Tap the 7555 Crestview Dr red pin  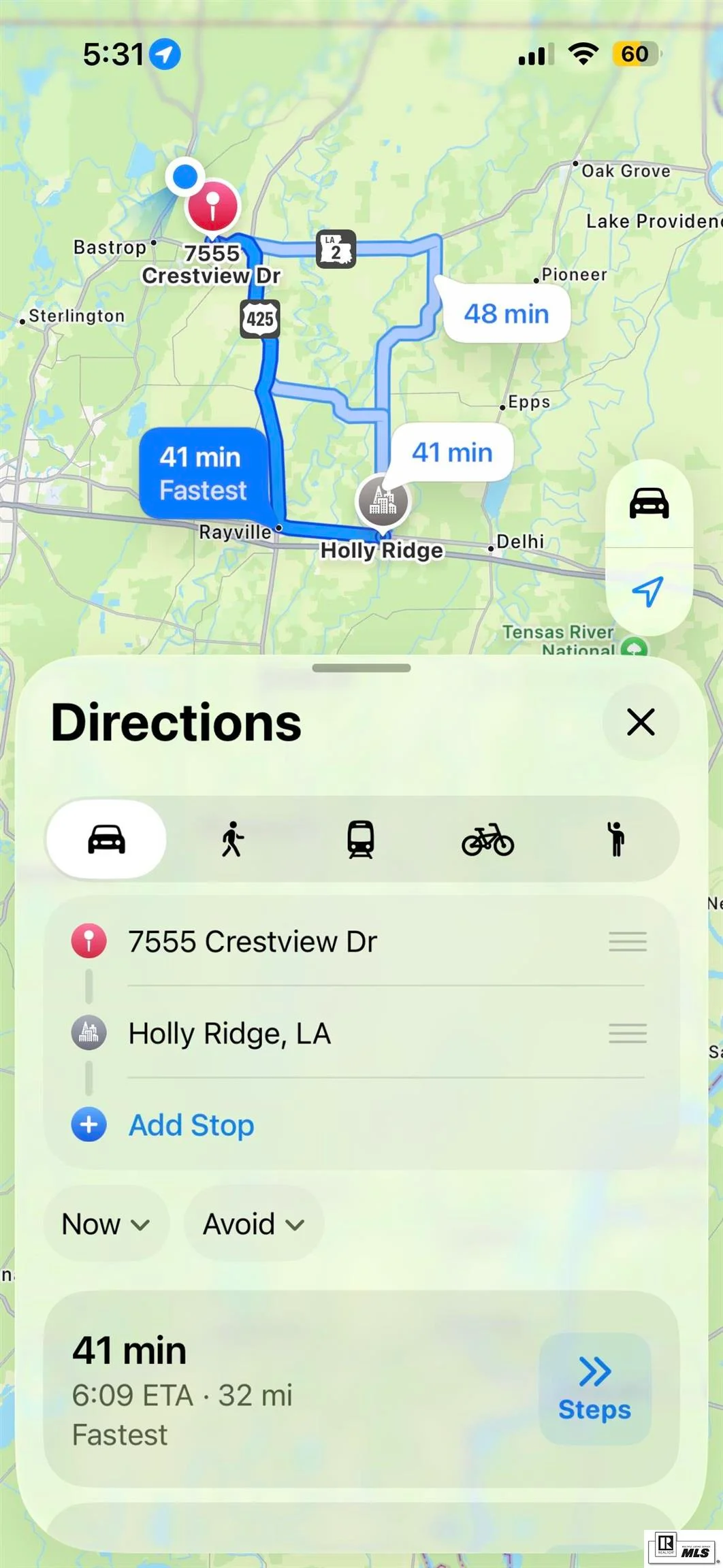pyautogui.click(x=212, y=207)
